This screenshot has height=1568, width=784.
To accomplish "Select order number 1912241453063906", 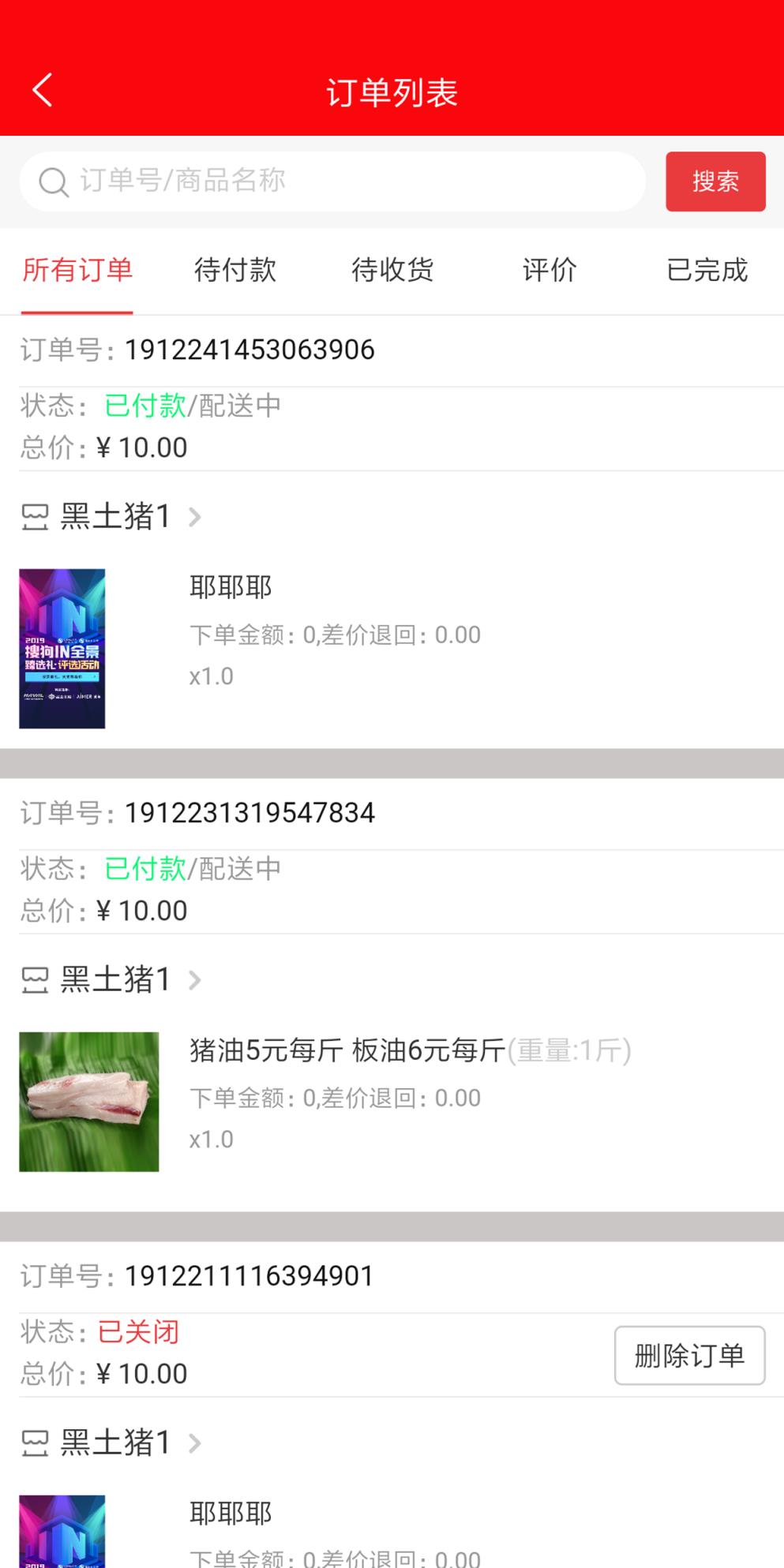I will click(249, 350).
